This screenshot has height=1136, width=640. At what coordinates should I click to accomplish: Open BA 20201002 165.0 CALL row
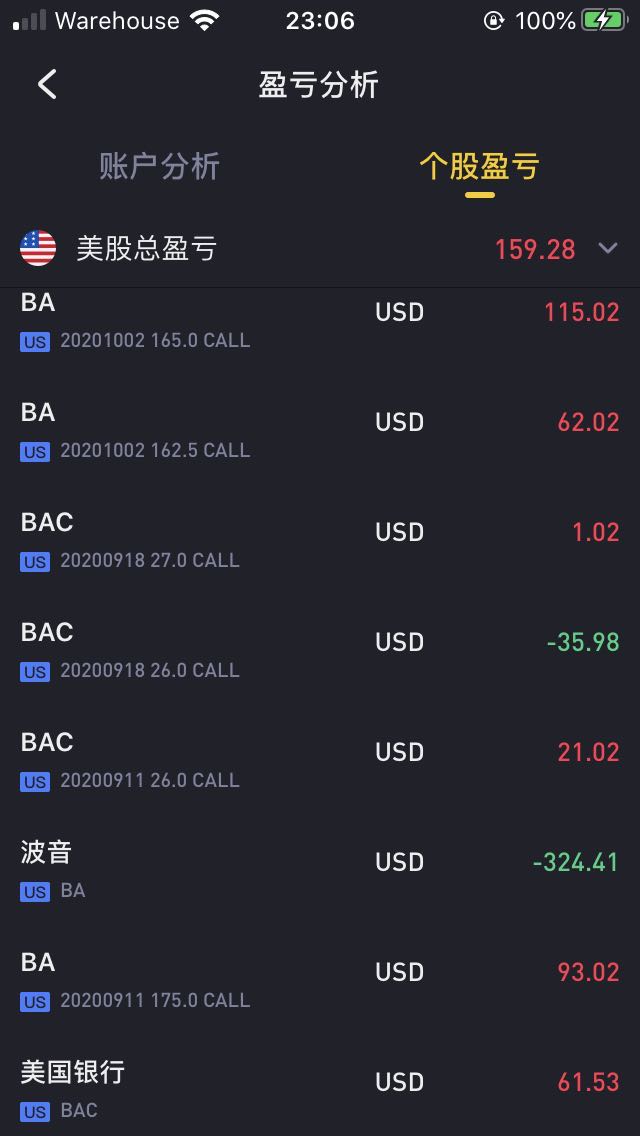point(320,321)
